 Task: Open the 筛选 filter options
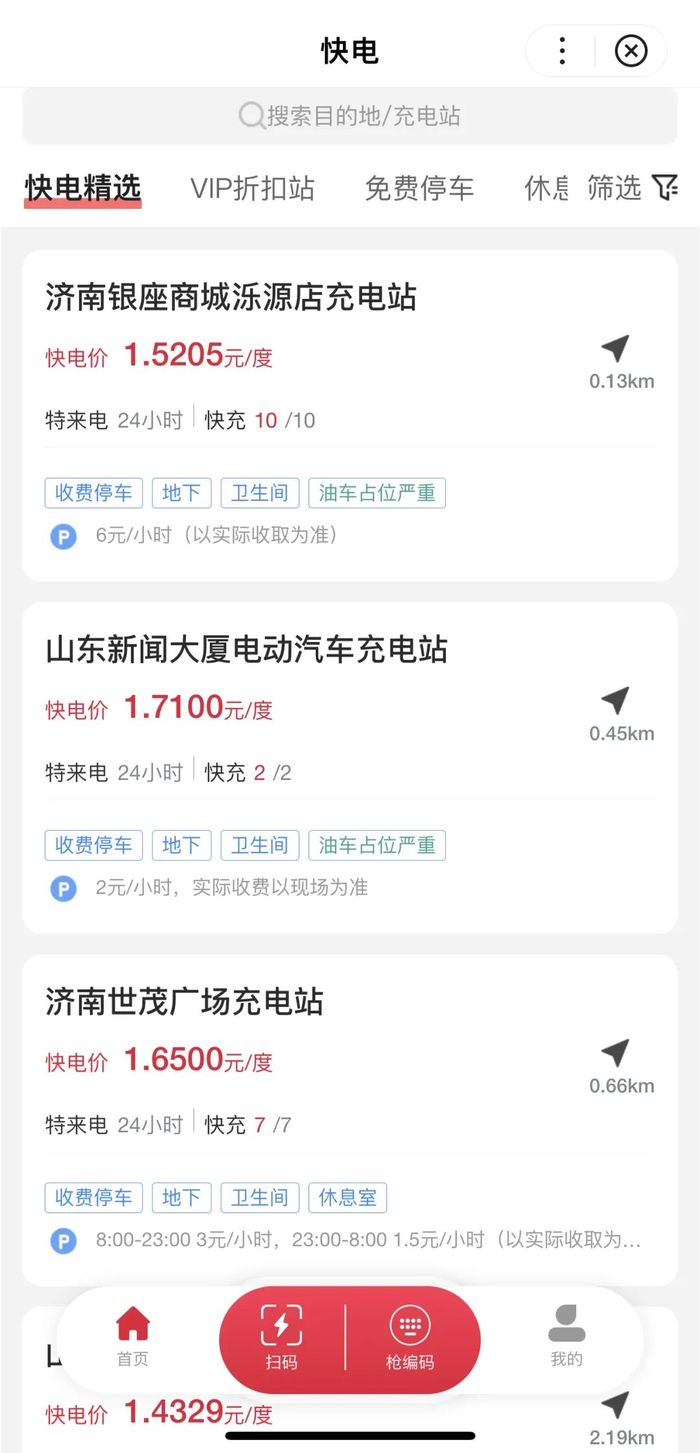tap(633, 188)
